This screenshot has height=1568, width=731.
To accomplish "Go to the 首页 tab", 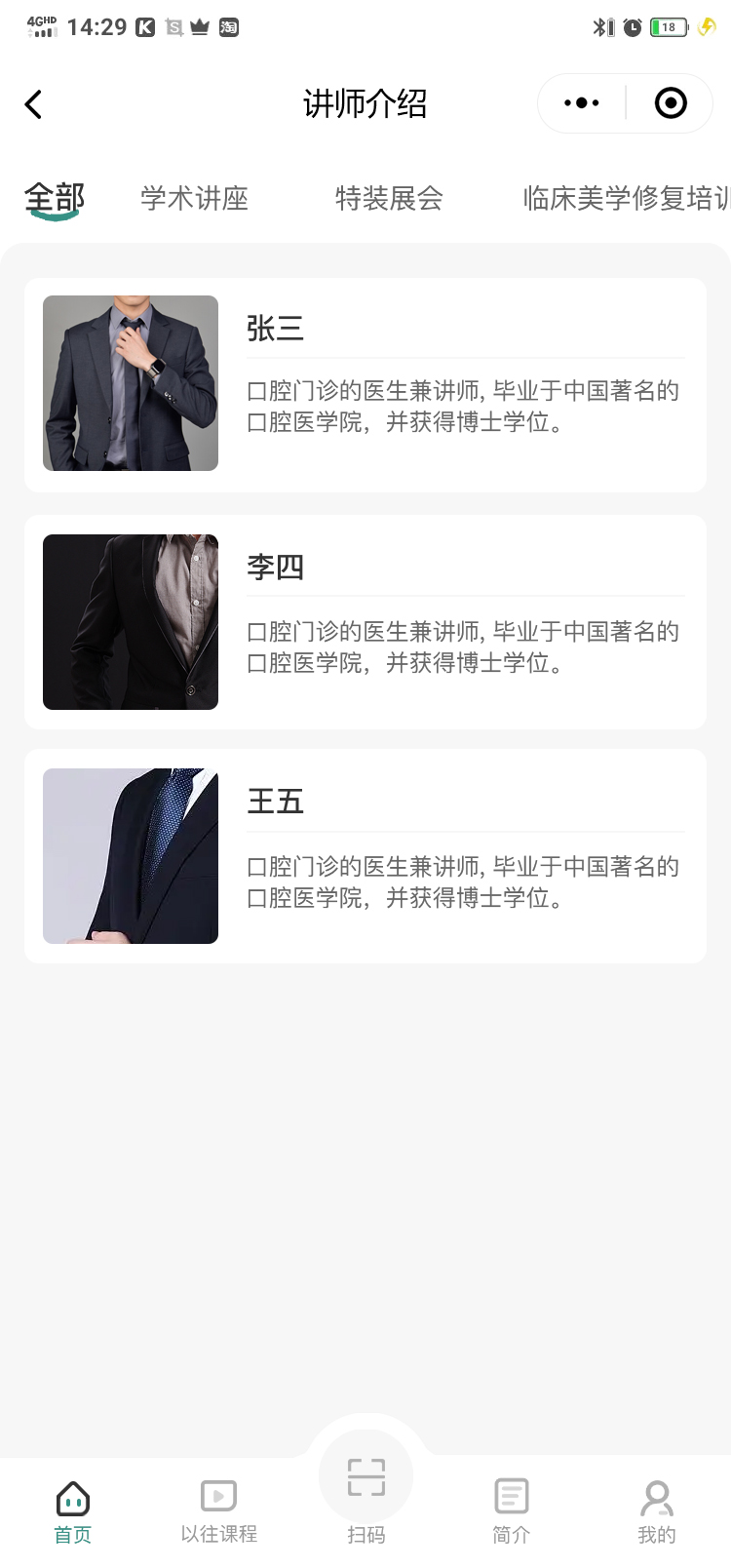I will click(73, 1511).
